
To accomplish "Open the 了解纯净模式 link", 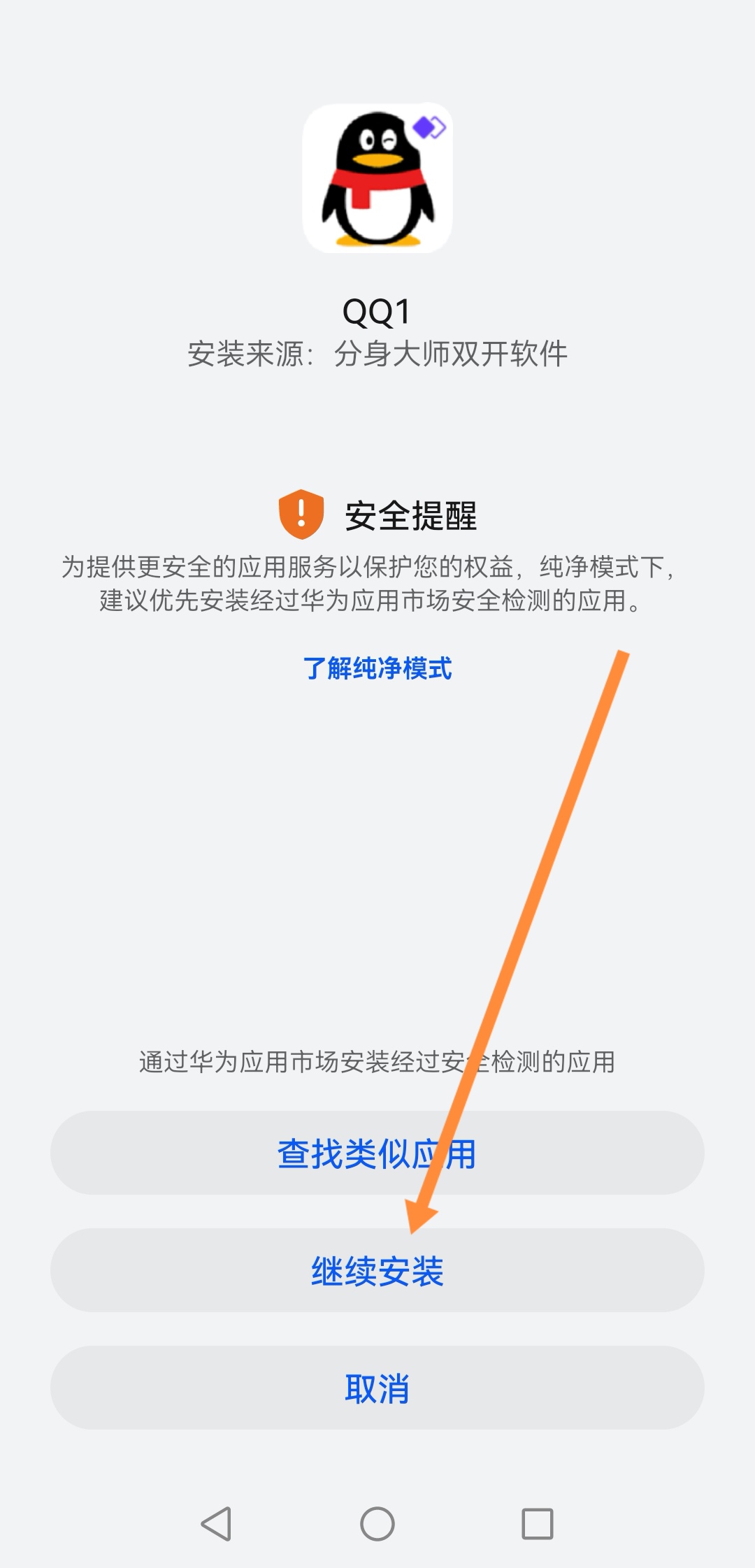I will point(377,668).
